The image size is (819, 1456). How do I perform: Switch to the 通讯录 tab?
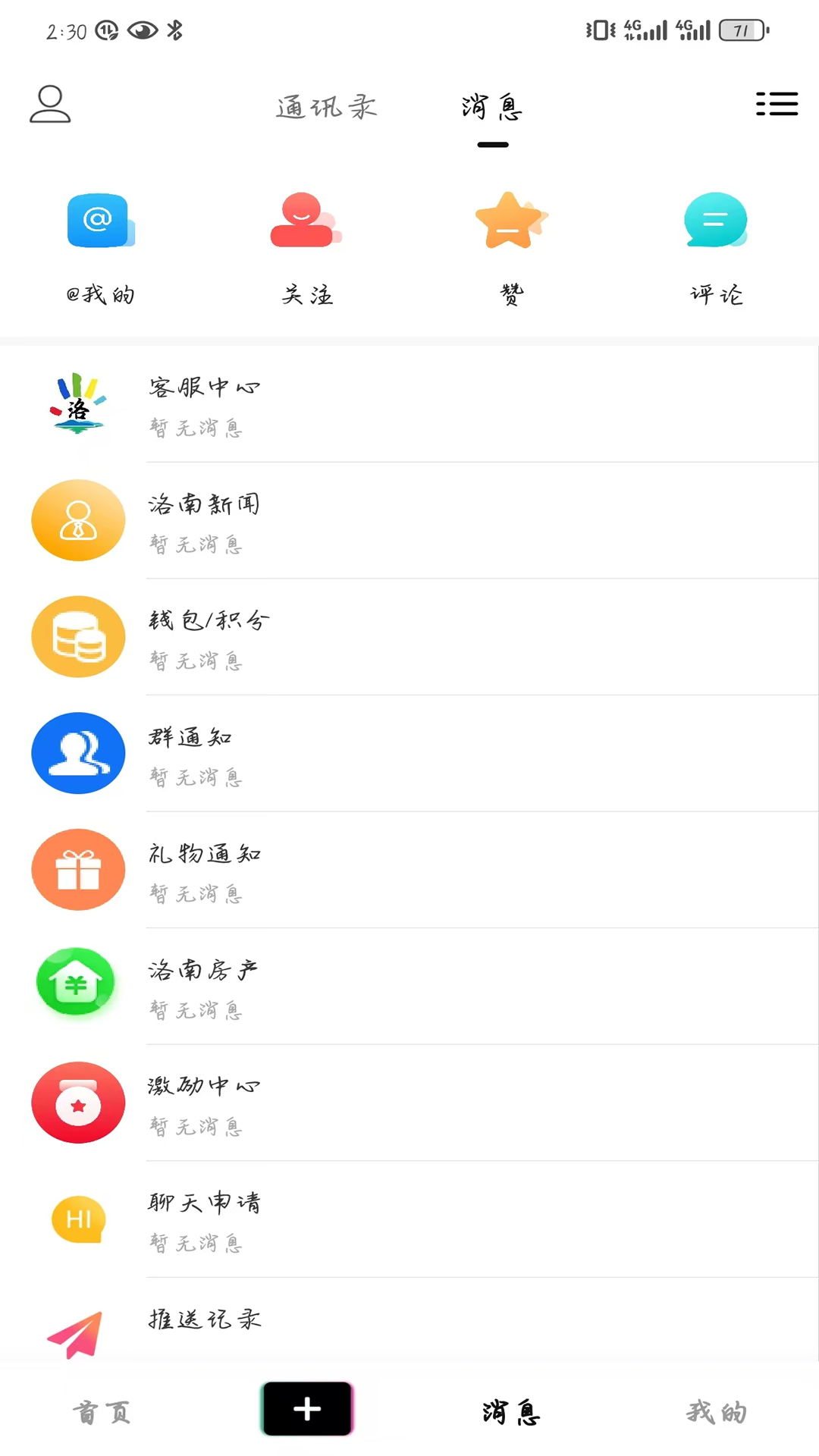pyautogui.click(x=326, y=108)
